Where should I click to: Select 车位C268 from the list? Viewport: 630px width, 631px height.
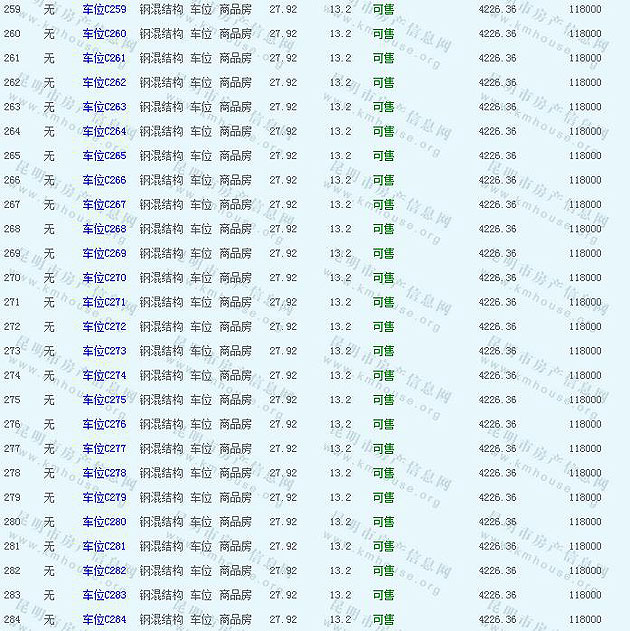point(104,229)
